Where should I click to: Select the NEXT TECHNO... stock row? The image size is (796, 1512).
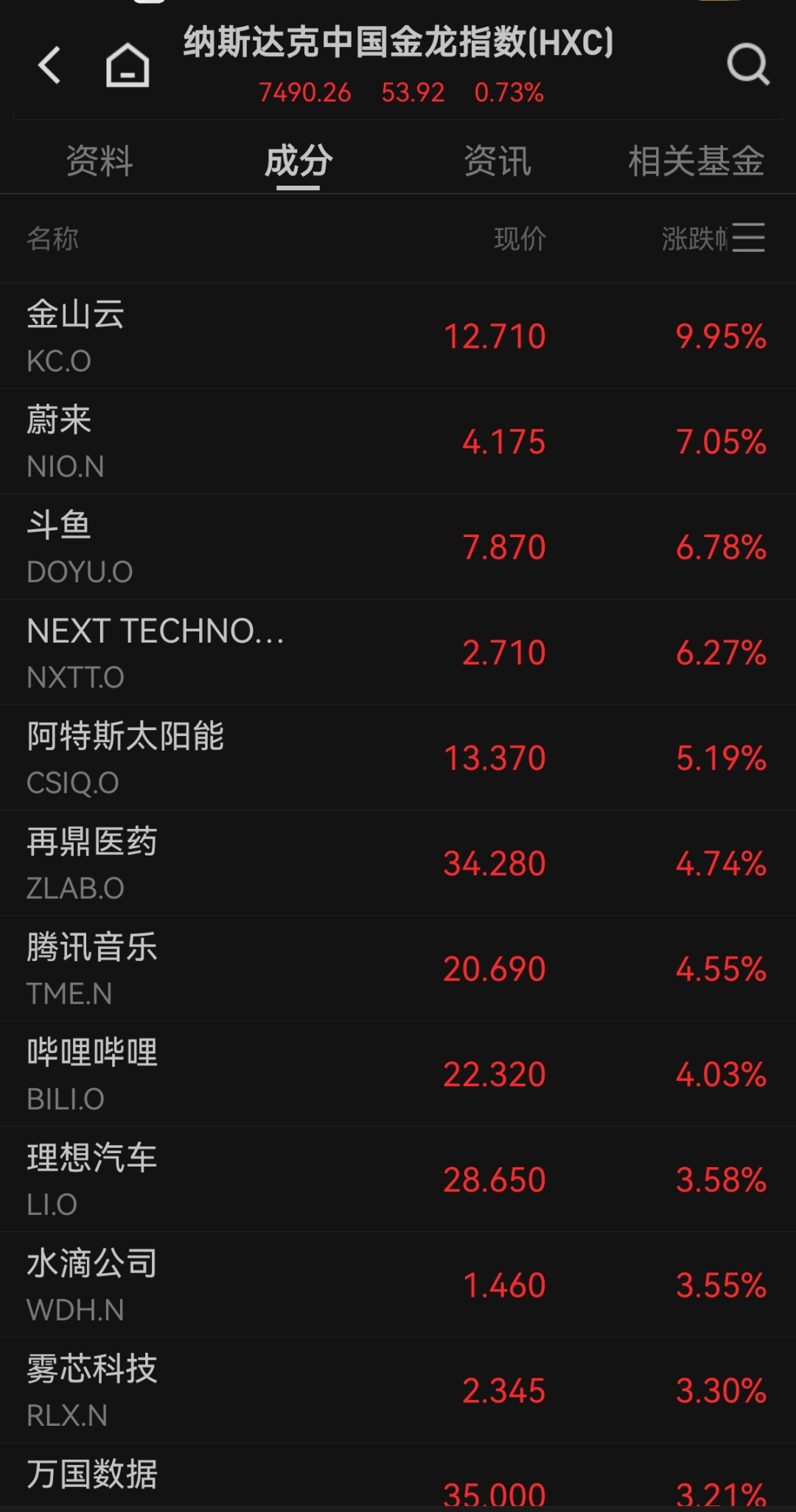[398, 652]
